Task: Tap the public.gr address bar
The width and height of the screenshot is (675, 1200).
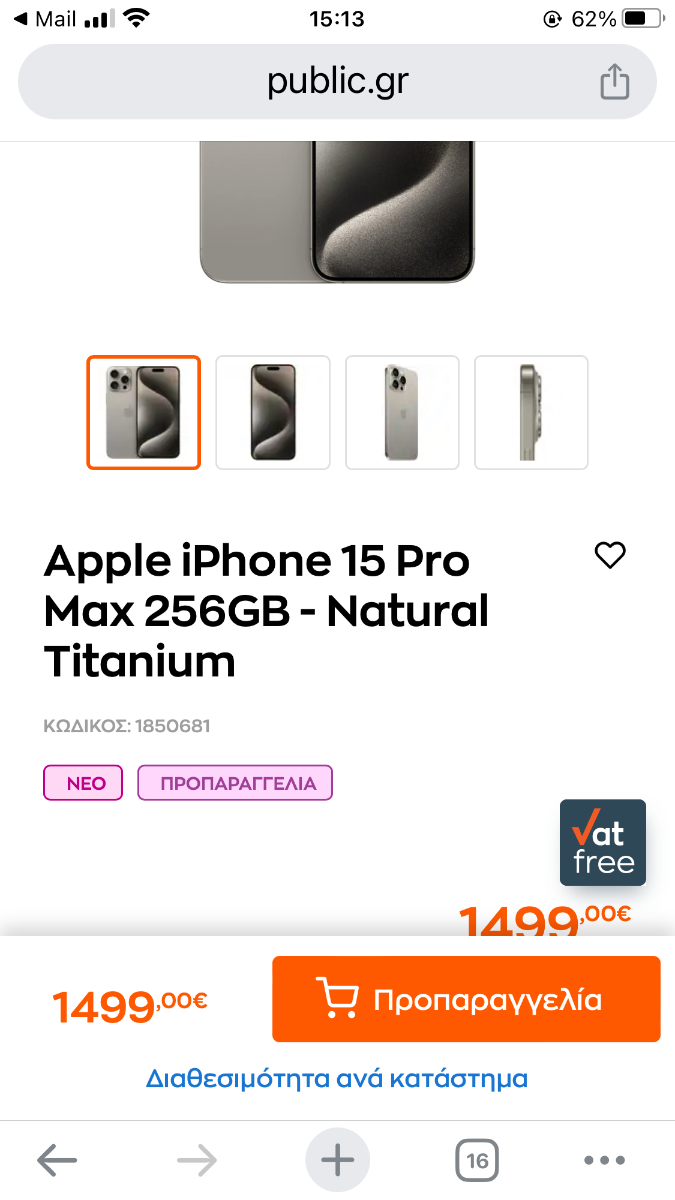Action: coord(337,82)
